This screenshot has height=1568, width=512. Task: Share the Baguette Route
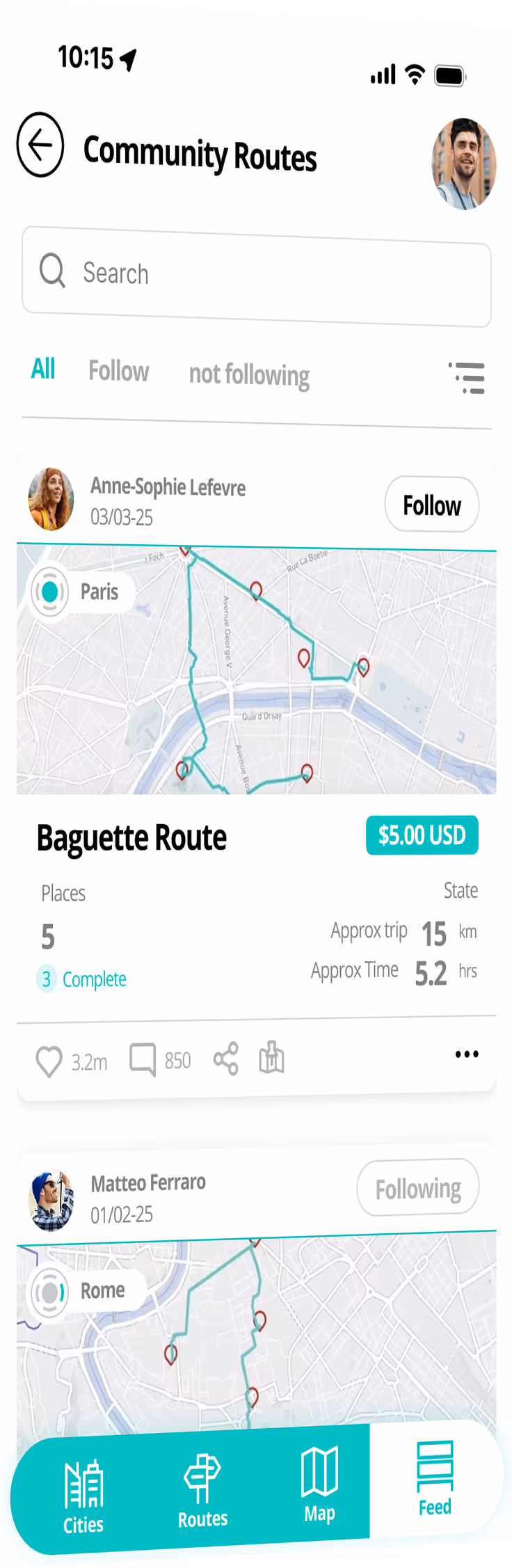(x=226, y=1059)
